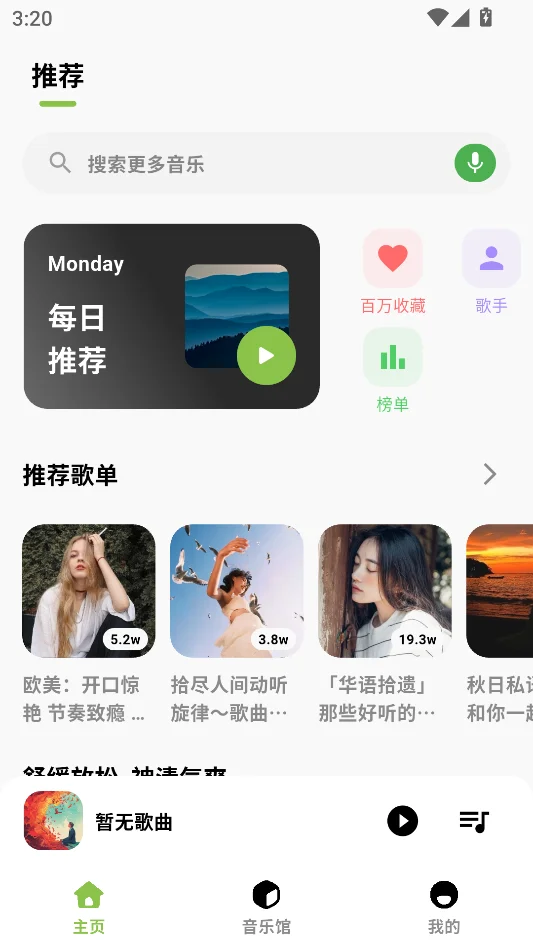Image resolution: width=533 pixels, height=948 pixels.
Task: Open the 「华语拾遗」 playlist
Action: click(x=384, y=624)
